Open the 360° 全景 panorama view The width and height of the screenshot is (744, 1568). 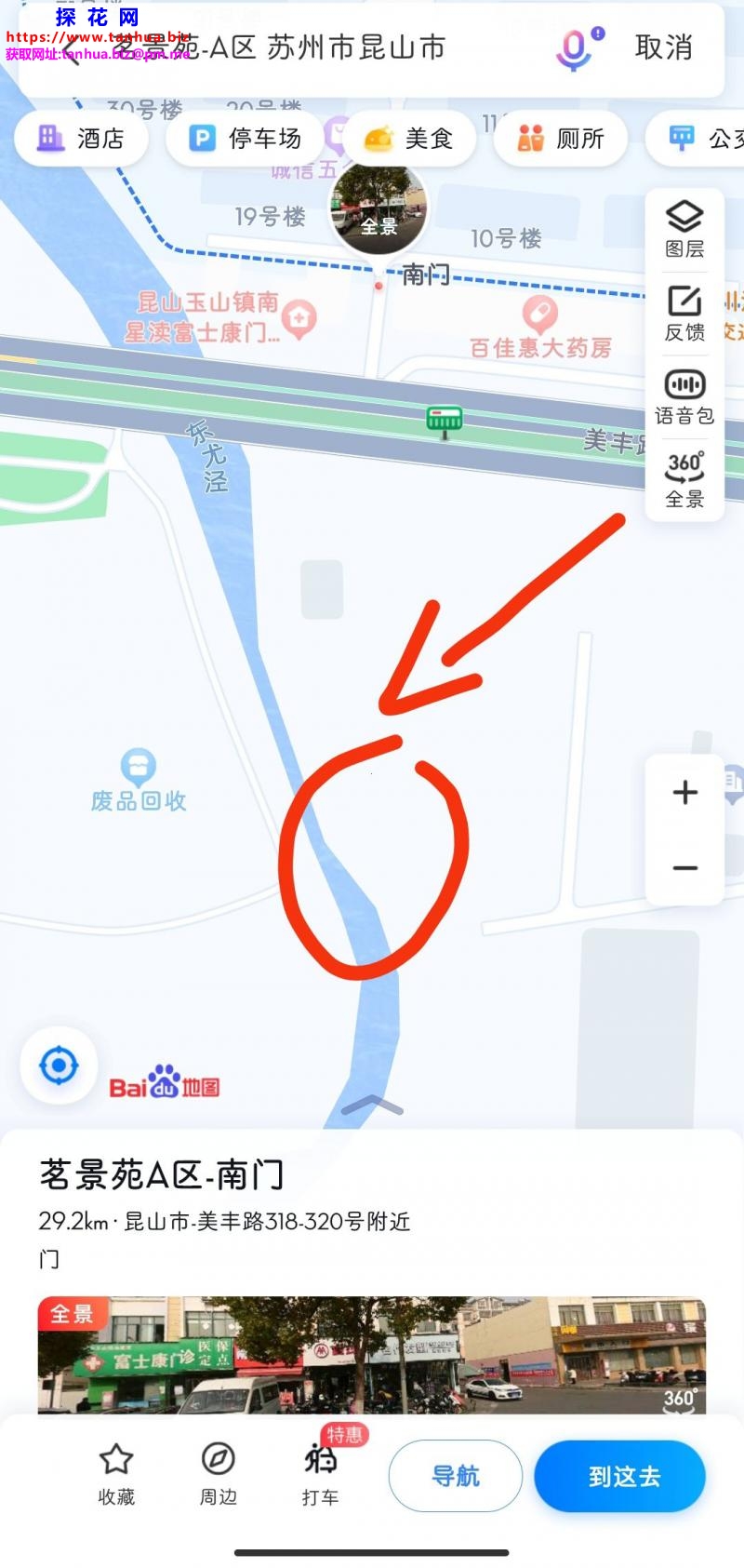pyautogui.click(x=684, y=479)
